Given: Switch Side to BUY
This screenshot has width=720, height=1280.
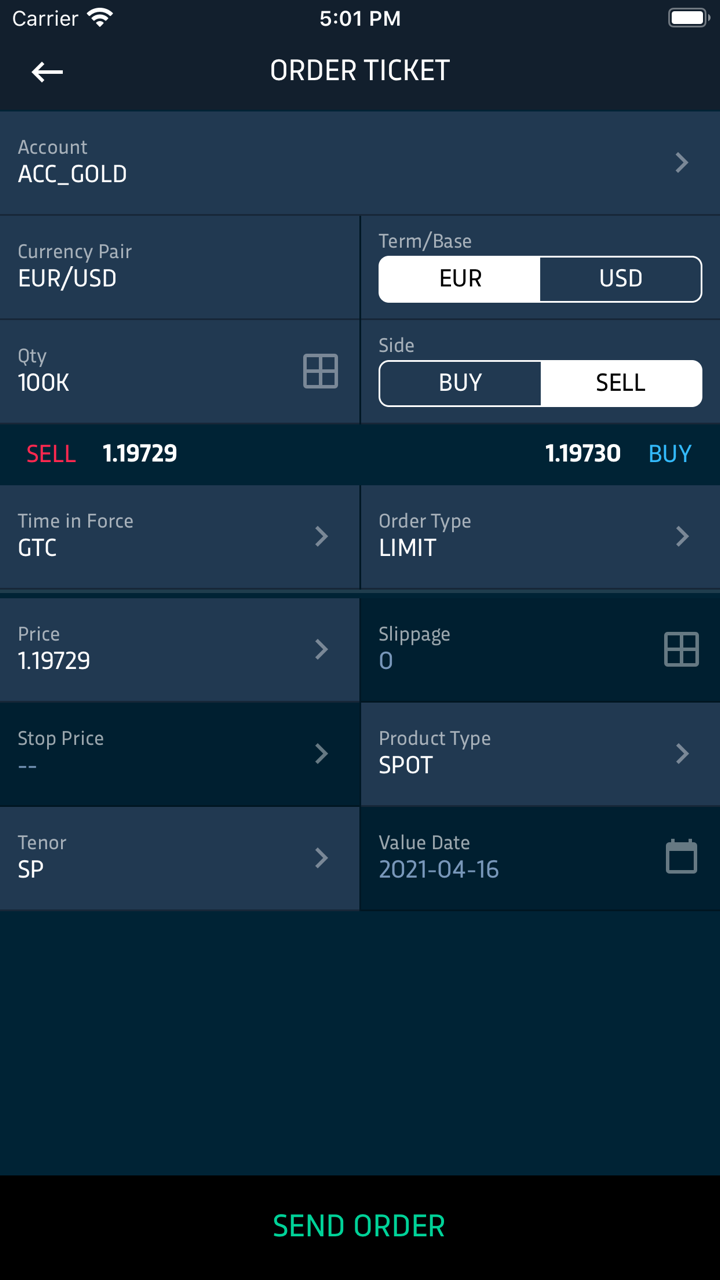Looking at the screenshot, I should click(460, 383).
